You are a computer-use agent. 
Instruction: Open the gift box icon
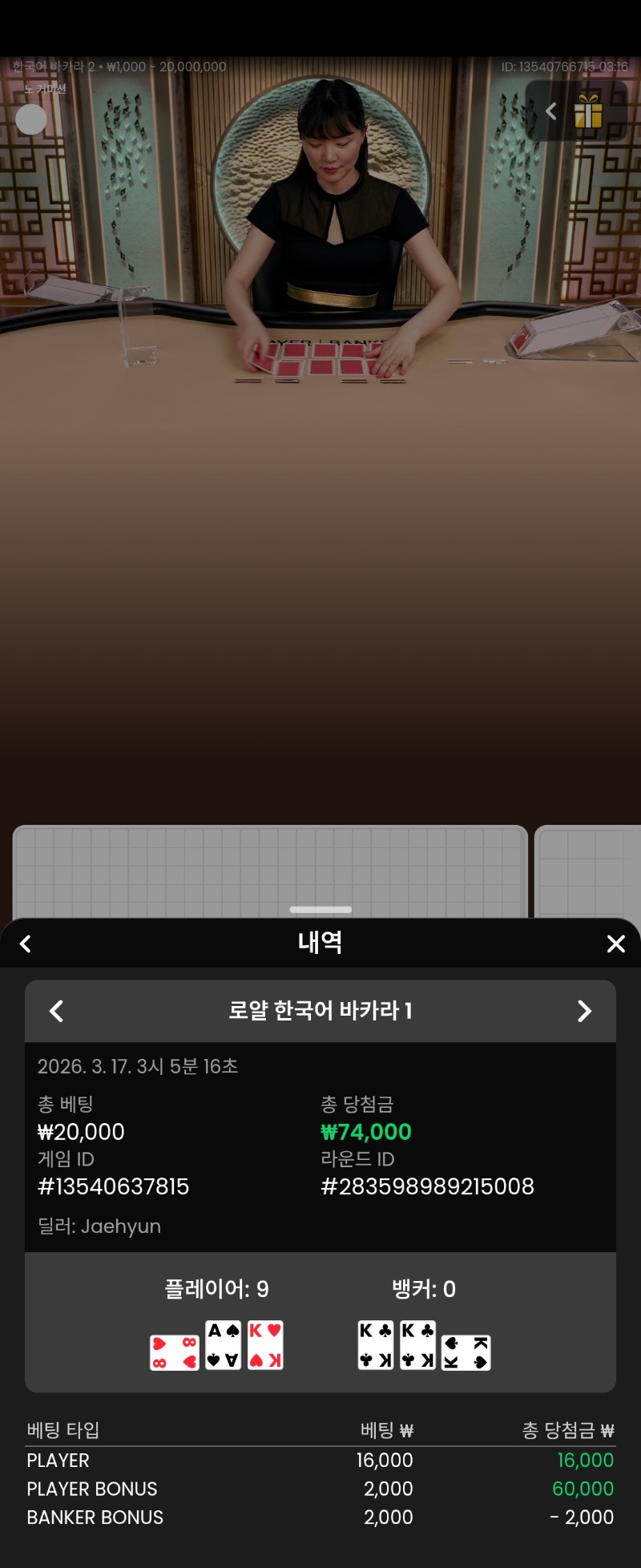pos(588,111)
